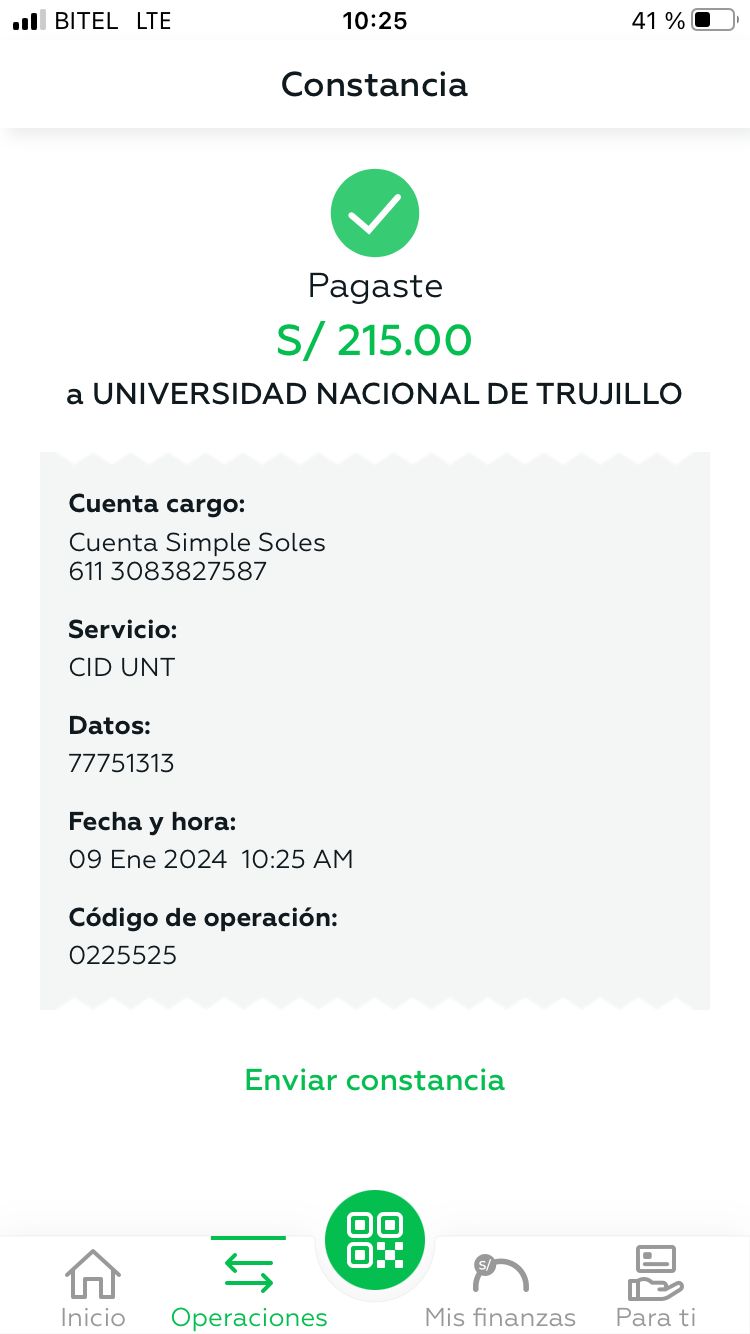
Task: Tap Enviar constancia to share the receipt
Action: tap(374, 1080)
